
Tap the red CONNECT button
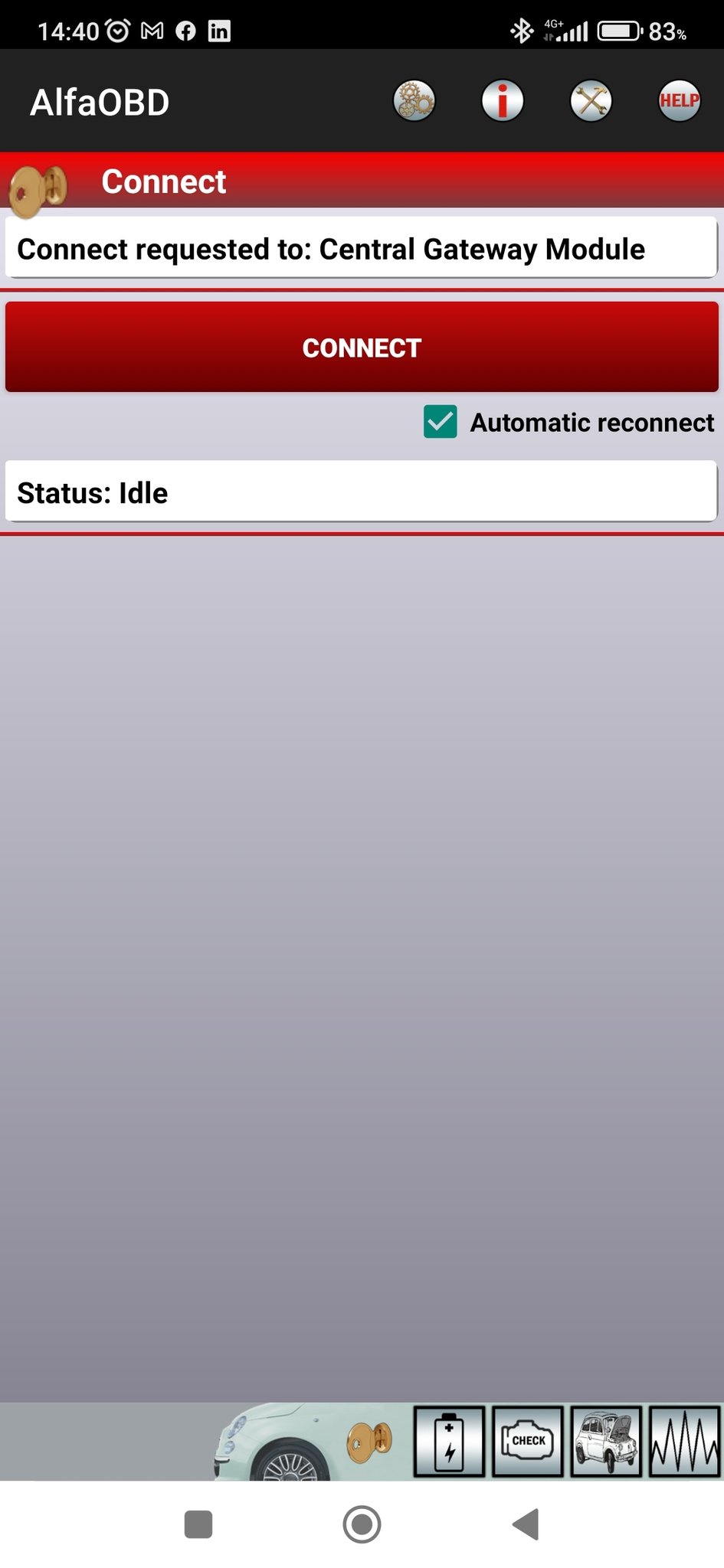coord(362,347)
